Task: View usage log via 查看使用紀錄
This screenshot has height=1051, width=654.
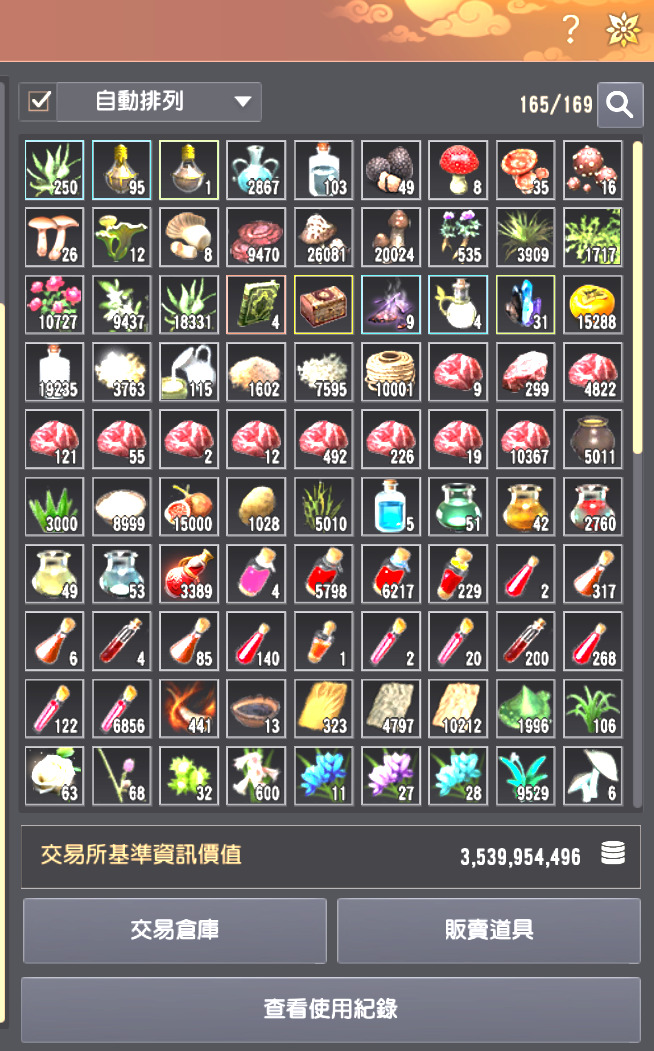Action: pyautogui.click(x=330, y=1008)
